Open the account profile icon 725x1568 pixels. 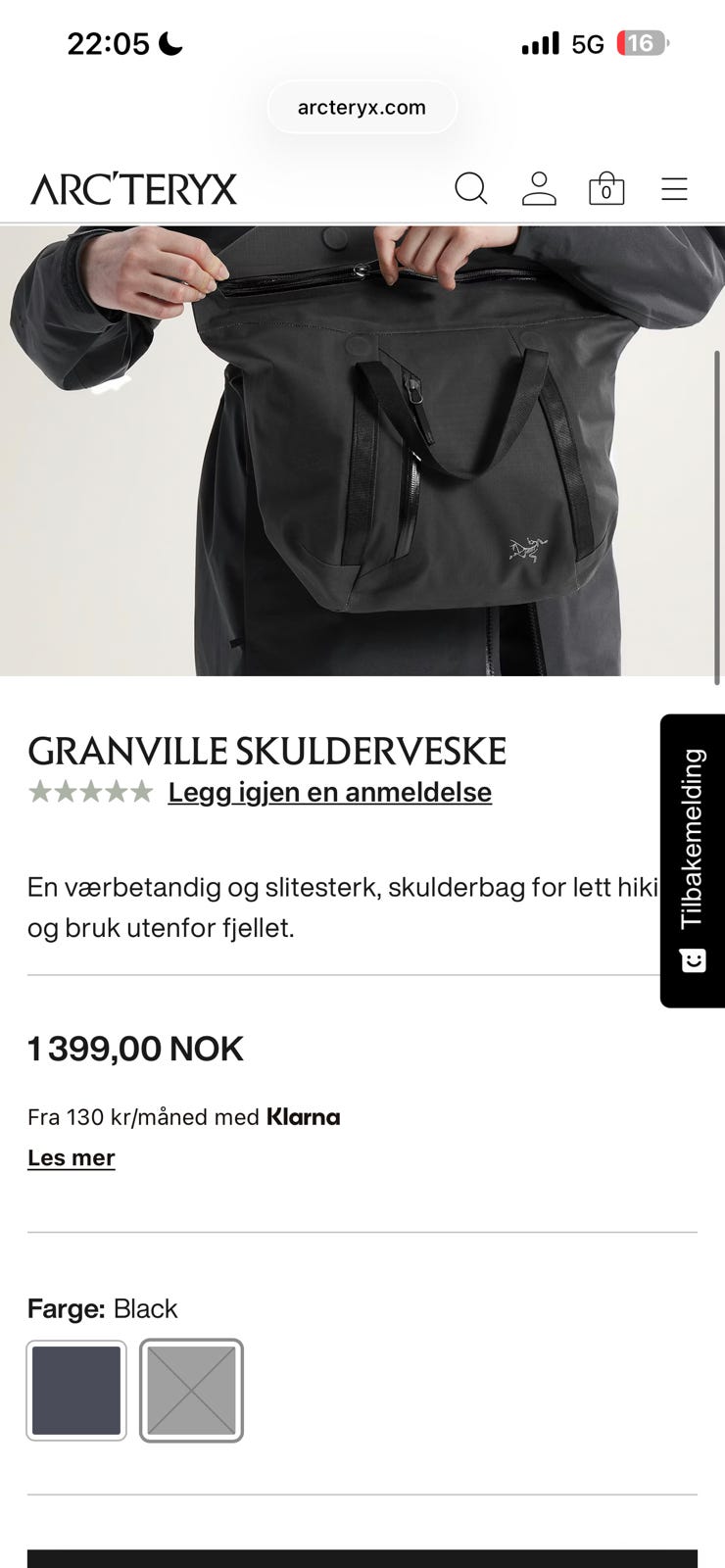(x=541, y=188)
